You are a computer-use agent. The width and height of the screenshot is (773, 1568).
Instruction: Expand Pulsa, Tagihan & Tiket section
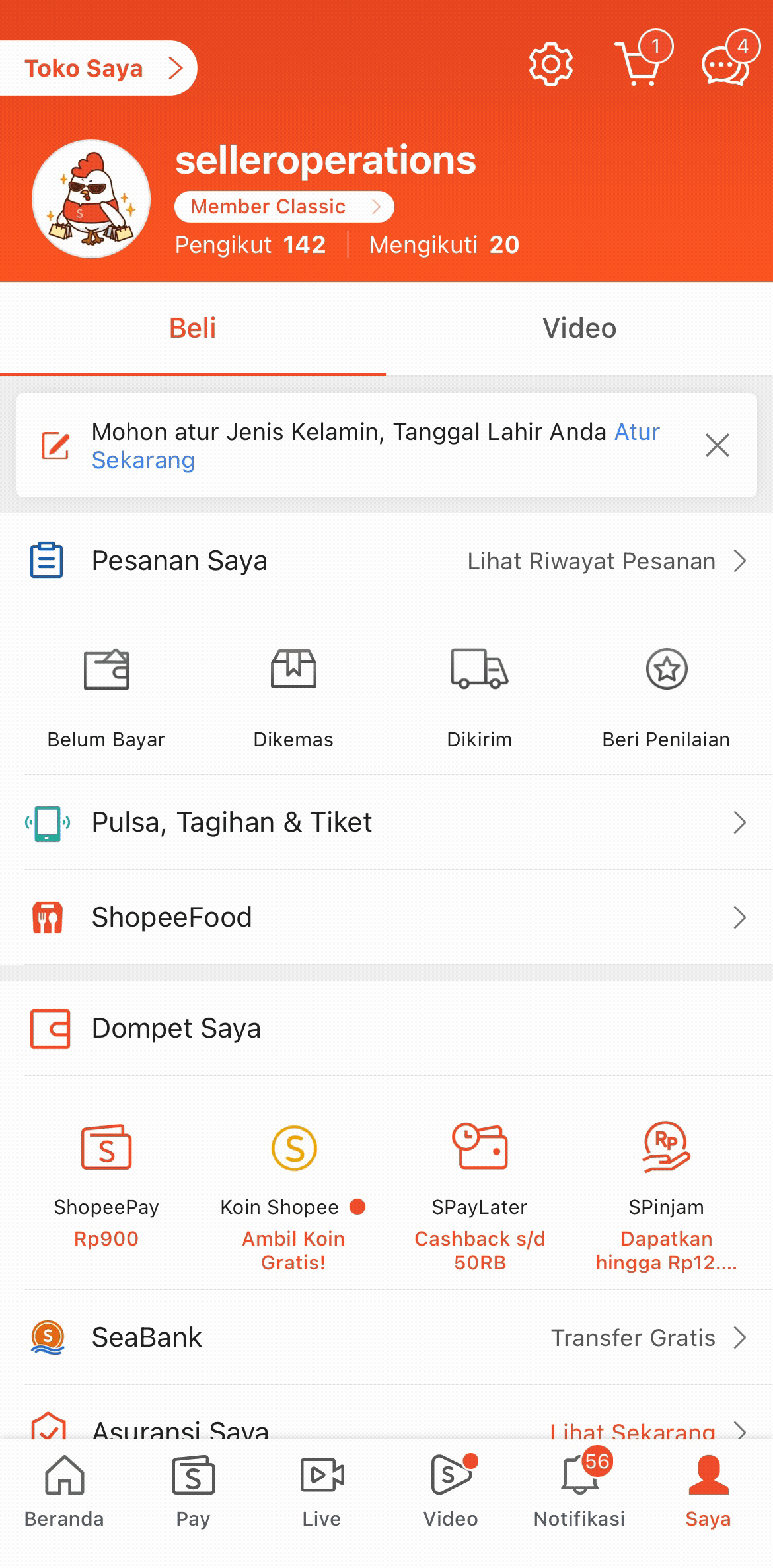tap(386, 822)
